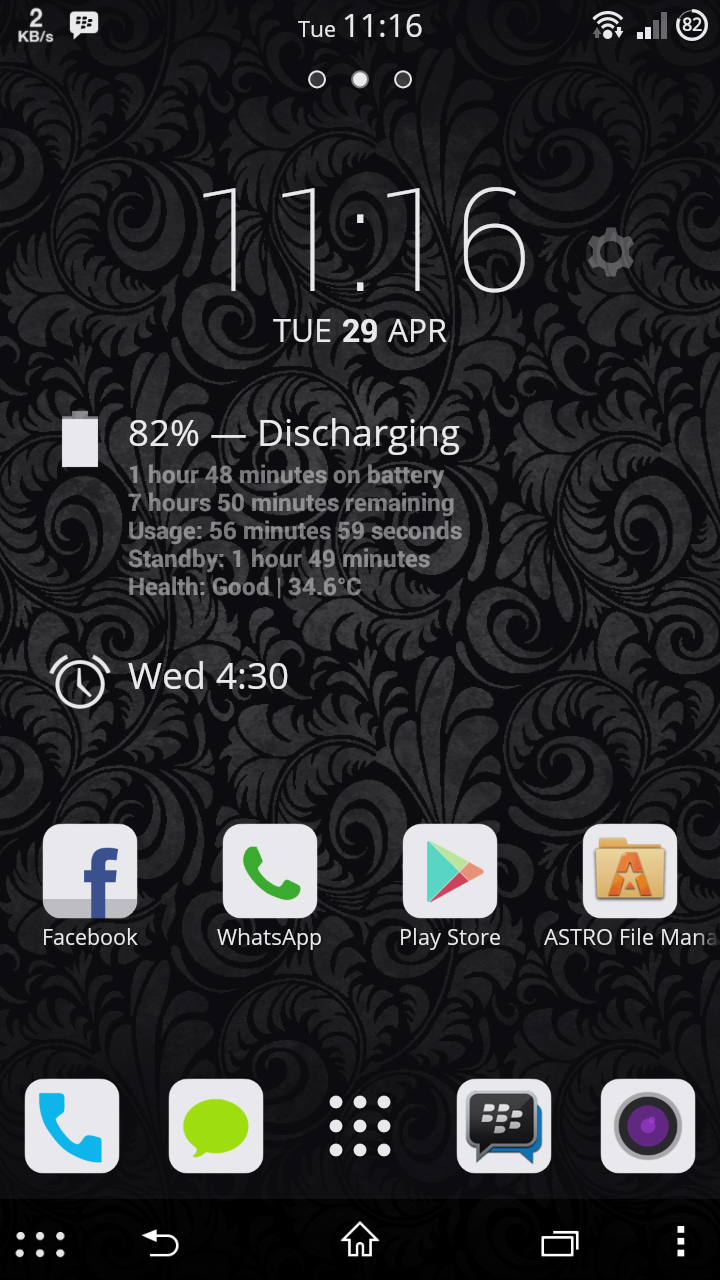The height and width of the screenshot is (1280, 720).
Task: Tap the large 11:16 clock widget
Action: [365, 243]
